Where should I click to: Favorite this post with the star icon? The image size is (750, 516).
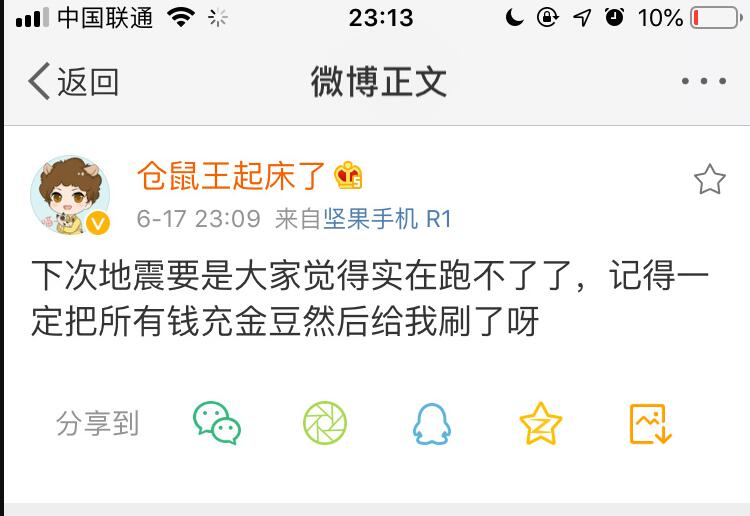pos(709,180)
